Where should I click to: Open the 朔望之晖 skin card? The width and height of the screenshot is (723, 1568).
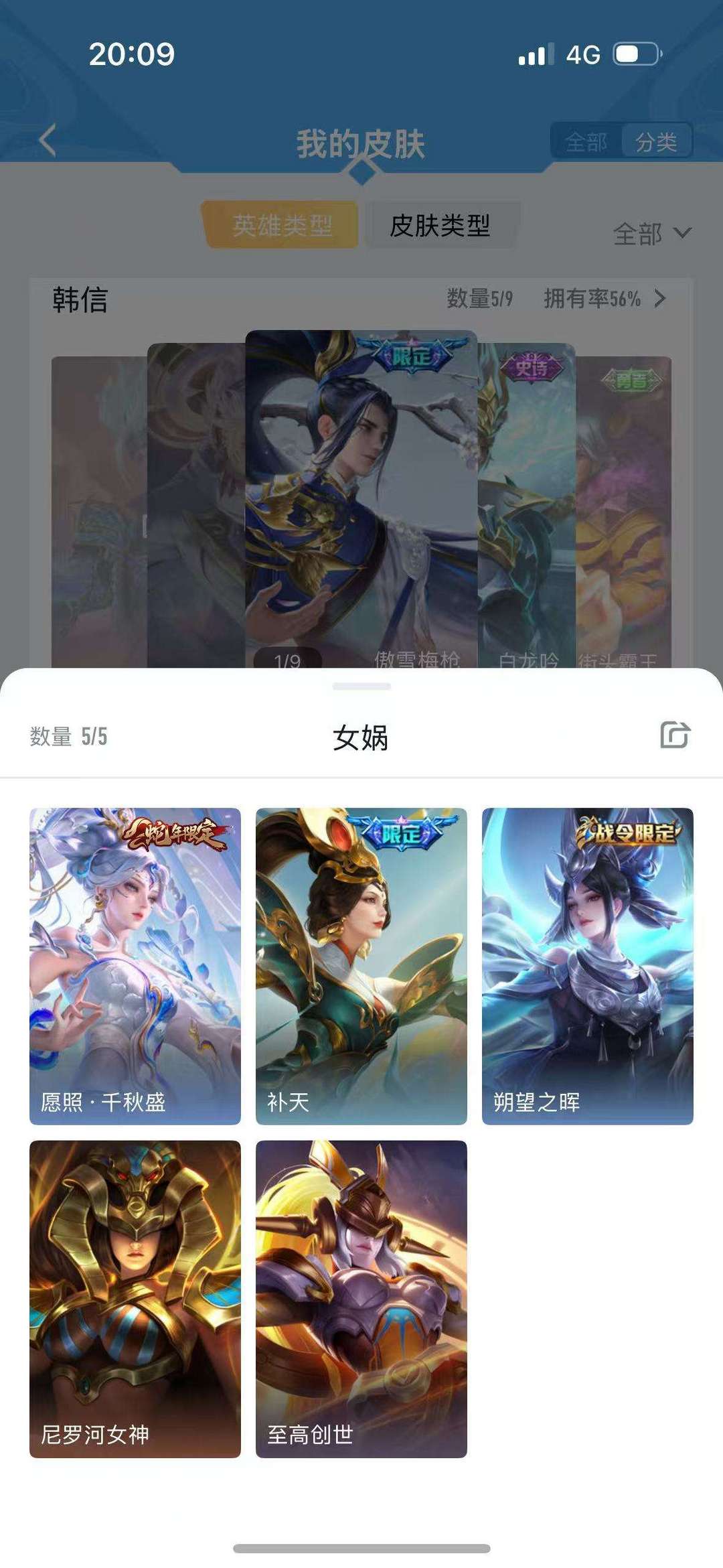pos(588,966)
